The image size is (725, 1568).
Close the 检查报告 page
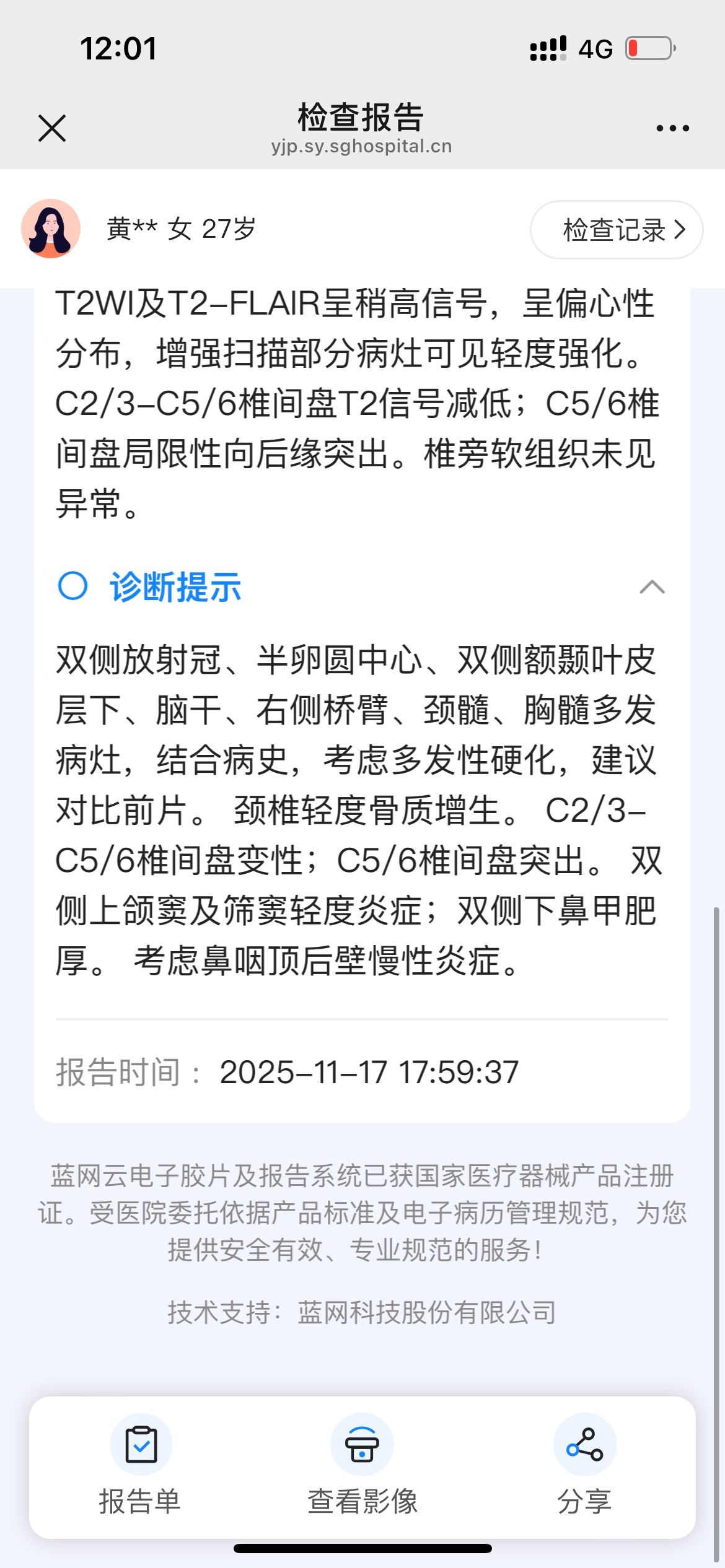(52, 128)
